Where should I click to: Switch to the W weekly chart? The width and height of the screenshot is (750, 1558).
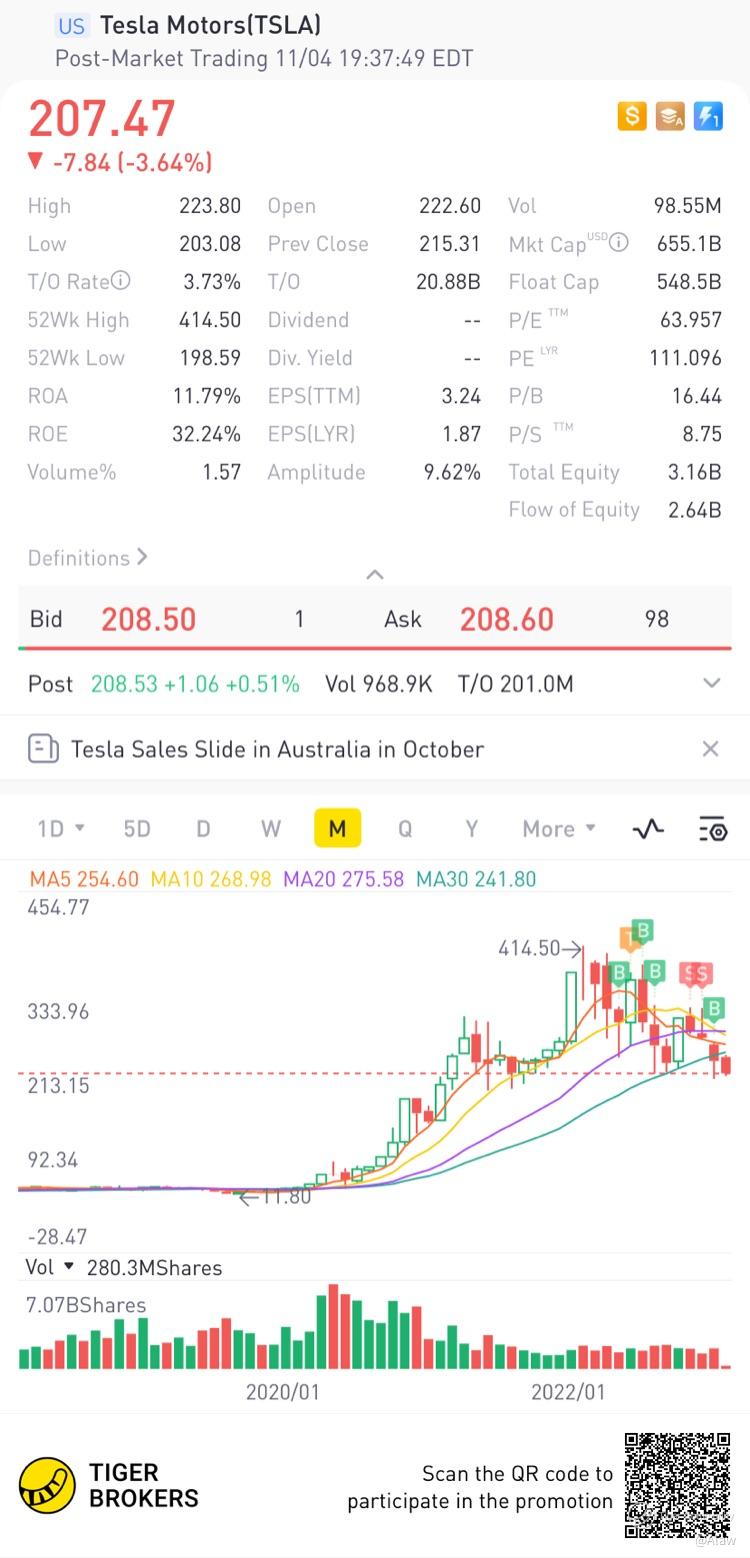(270, 828)
